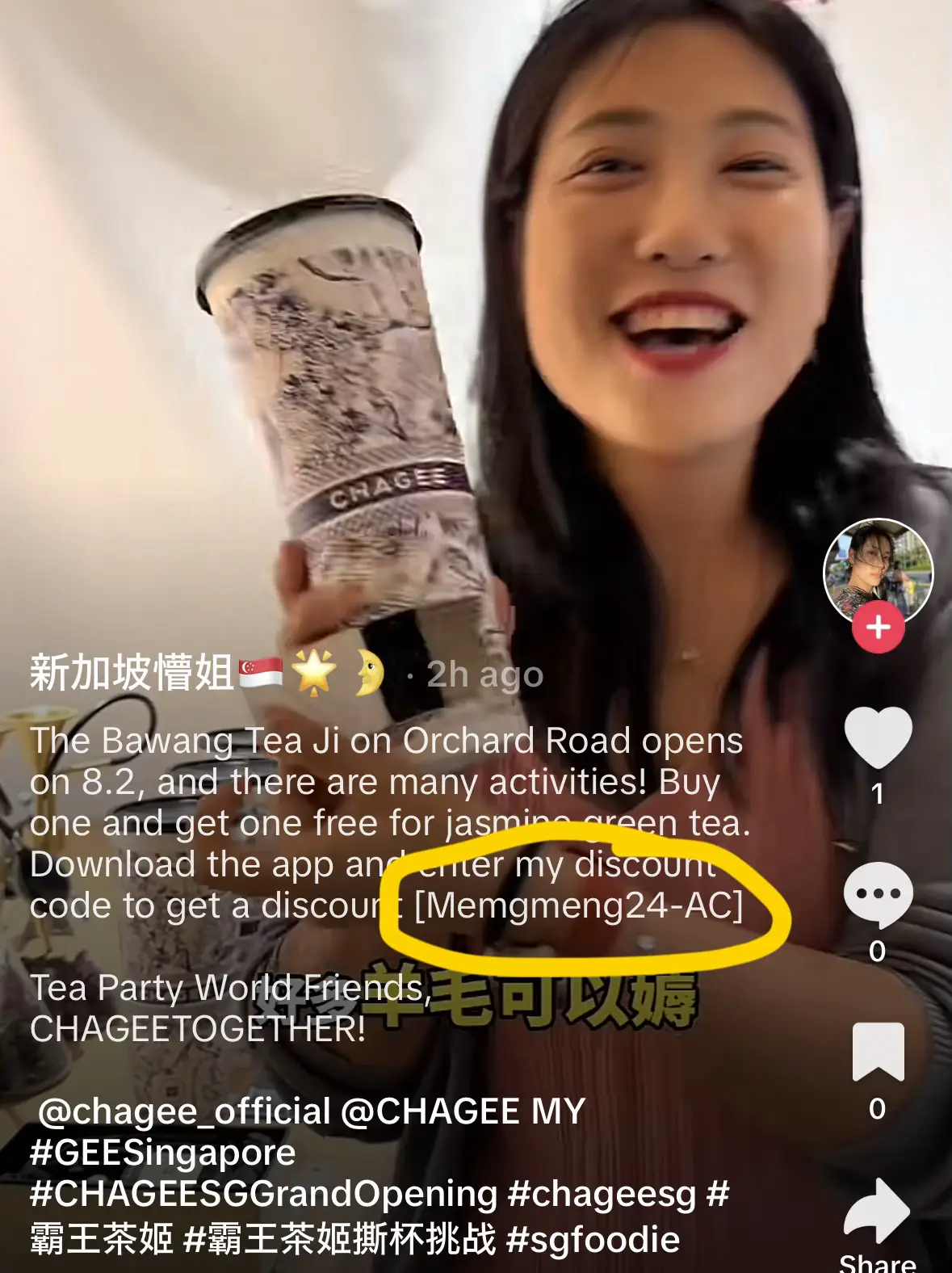
Task: Open the #sgfoodie hashtag
Action: 593,1239
